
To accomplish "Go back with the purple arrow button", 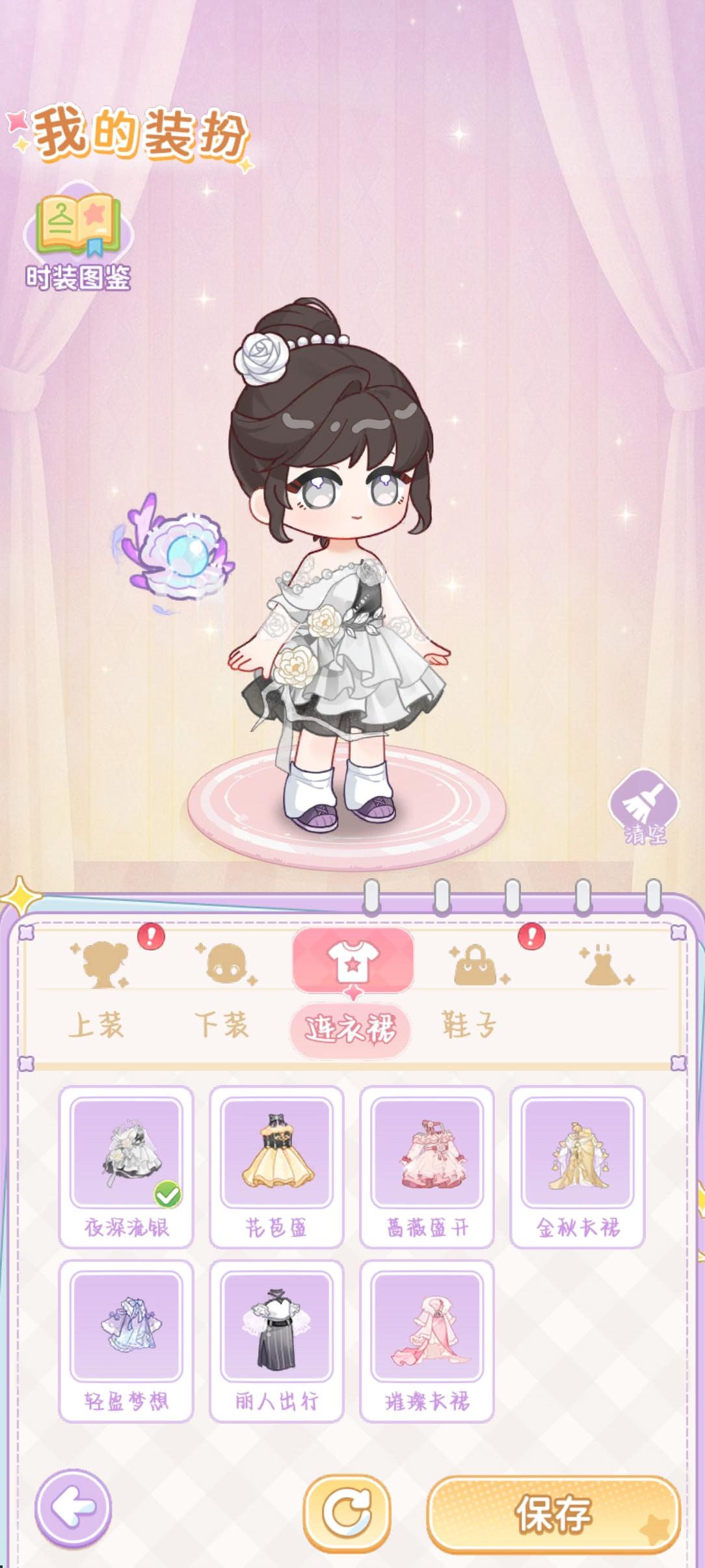I will tap(73, 1508).
